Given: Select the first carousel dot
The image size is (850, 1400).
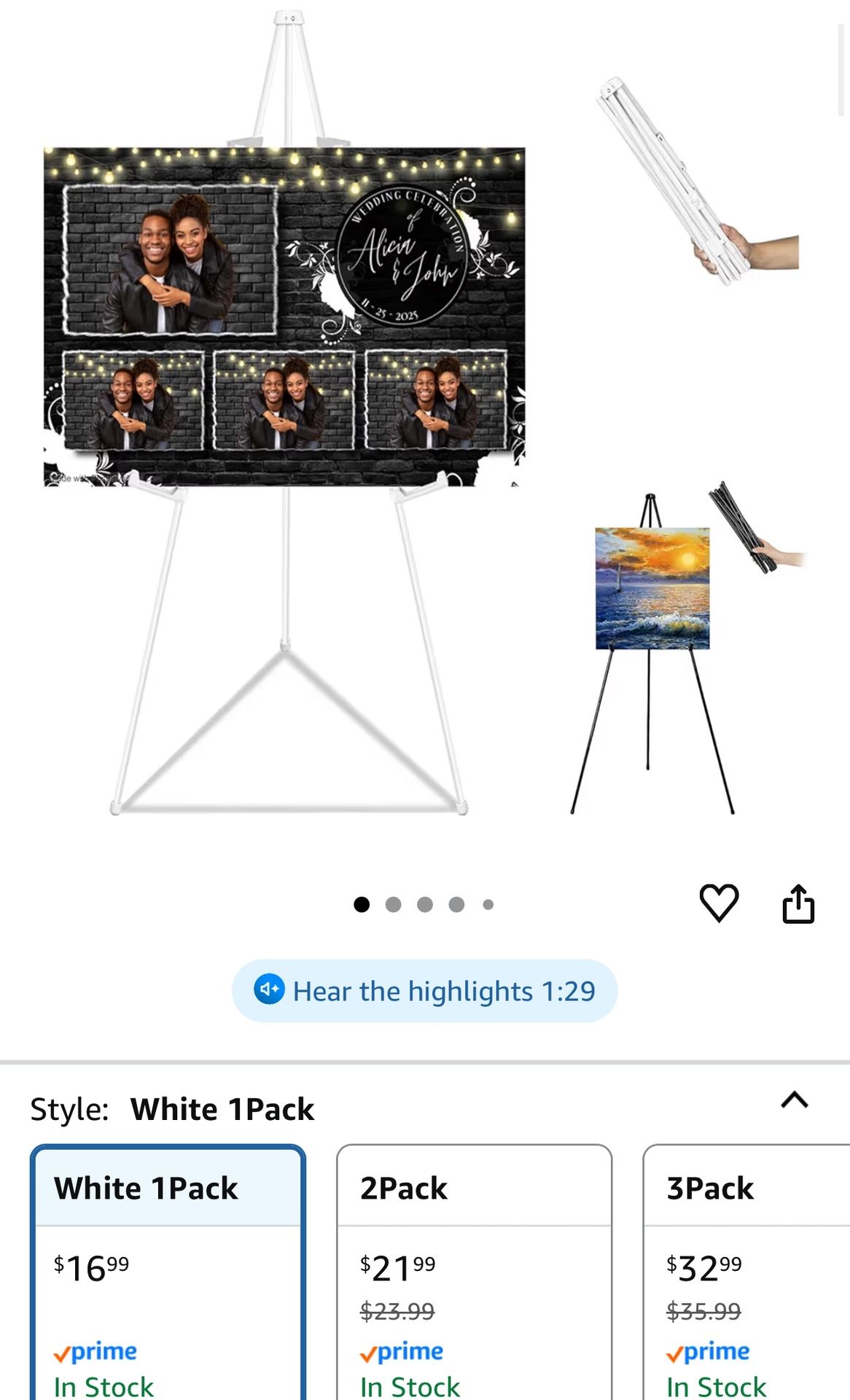Looking at the screenshot, I should tap(361, 904).
